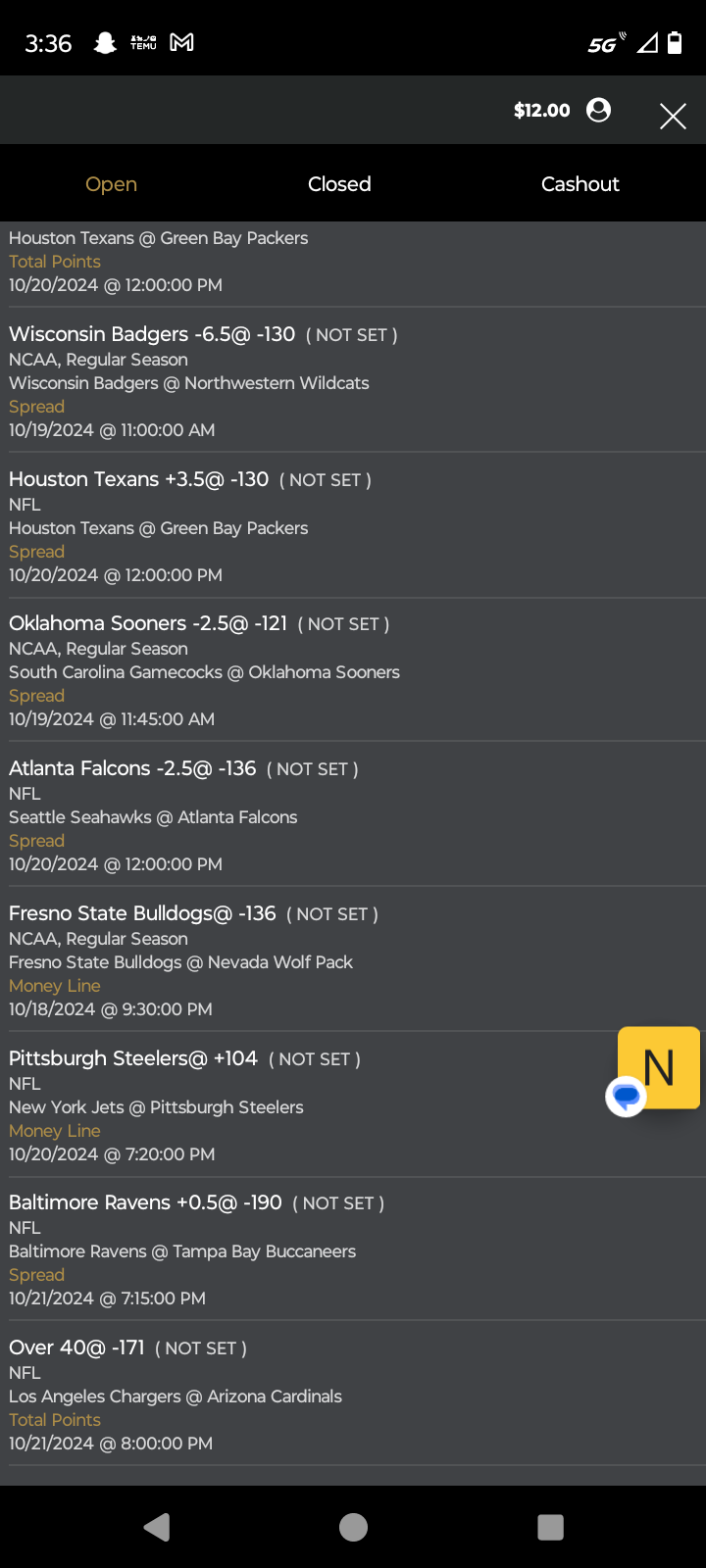
Task: Open the account profile icon
Action: coord(598,110)
